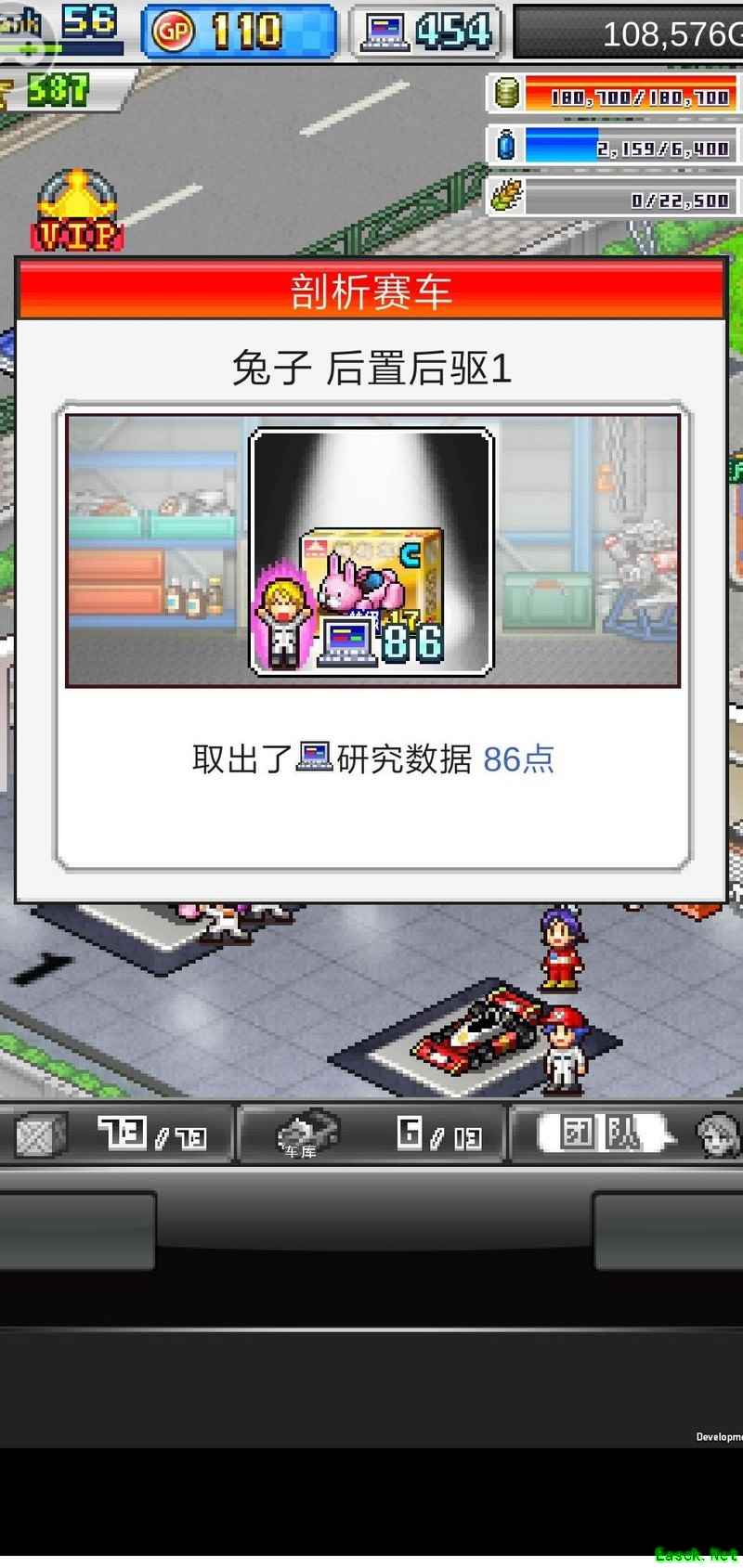
Task: Open the 车库 garage counter
Action: [371, 1134]
